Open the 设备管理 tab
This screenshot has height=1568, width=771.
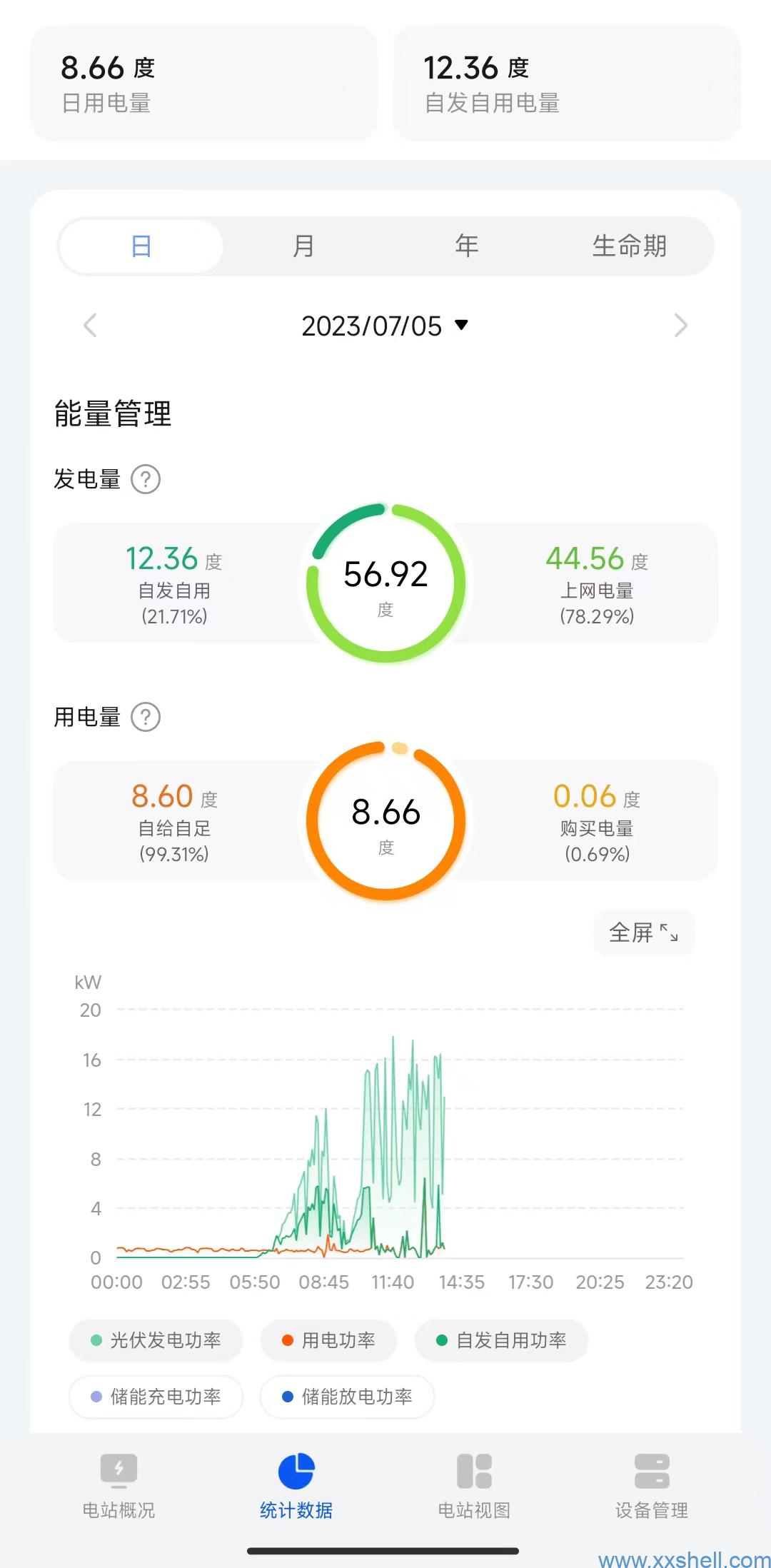coord(652,1486)
